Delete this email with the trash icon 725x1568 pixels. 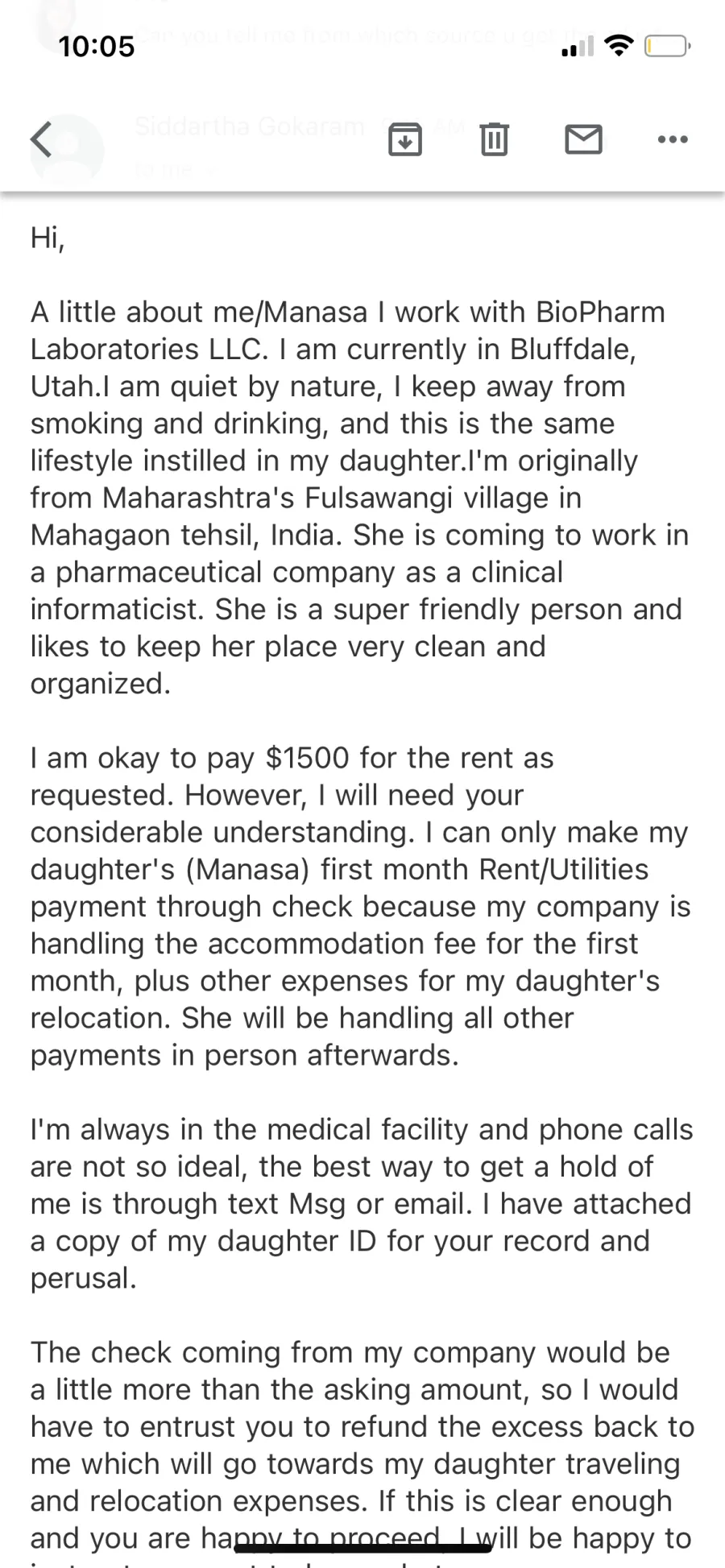(x=494, y=139)
